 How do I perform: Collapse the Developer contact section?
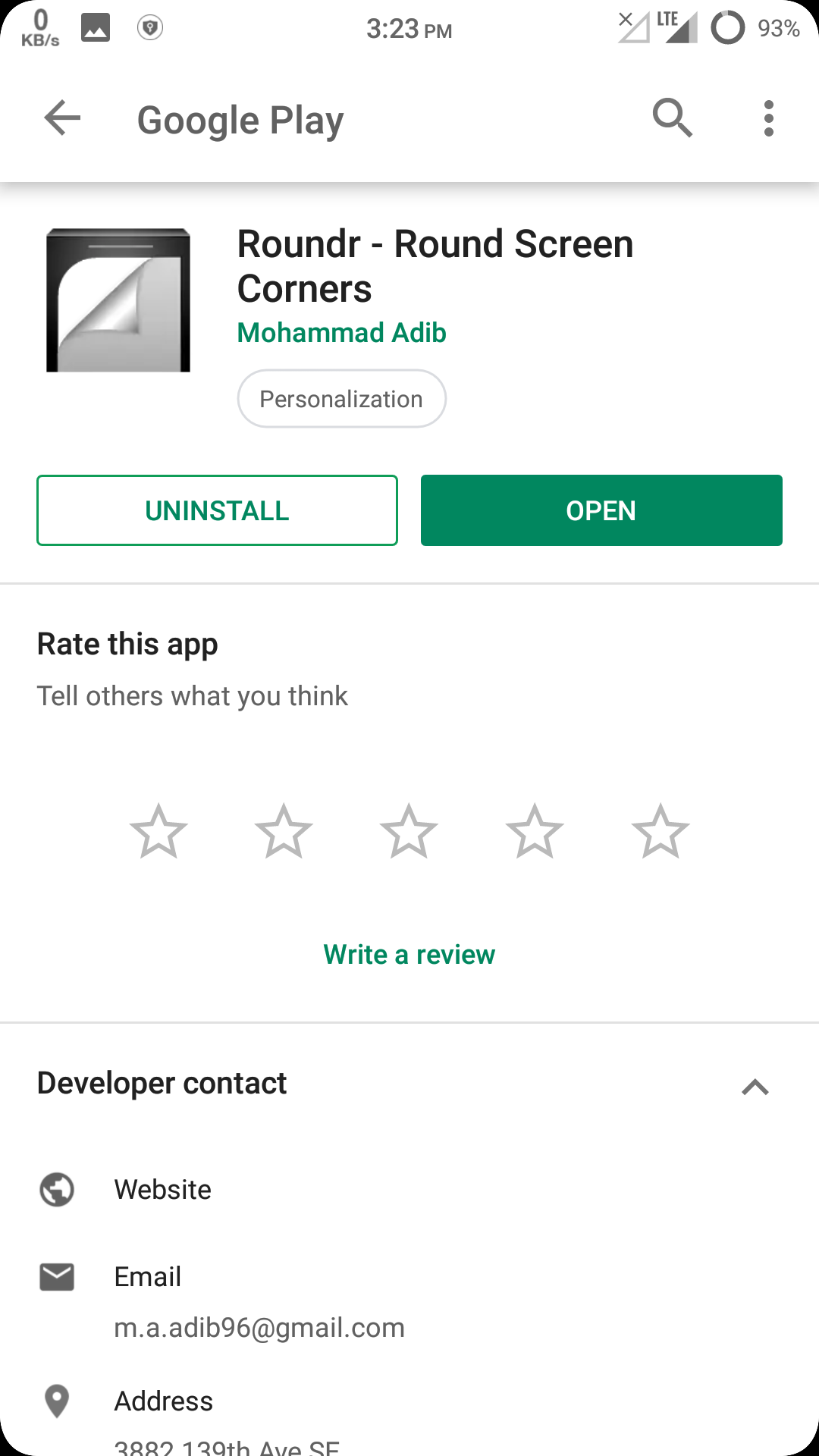[755, 1087]
